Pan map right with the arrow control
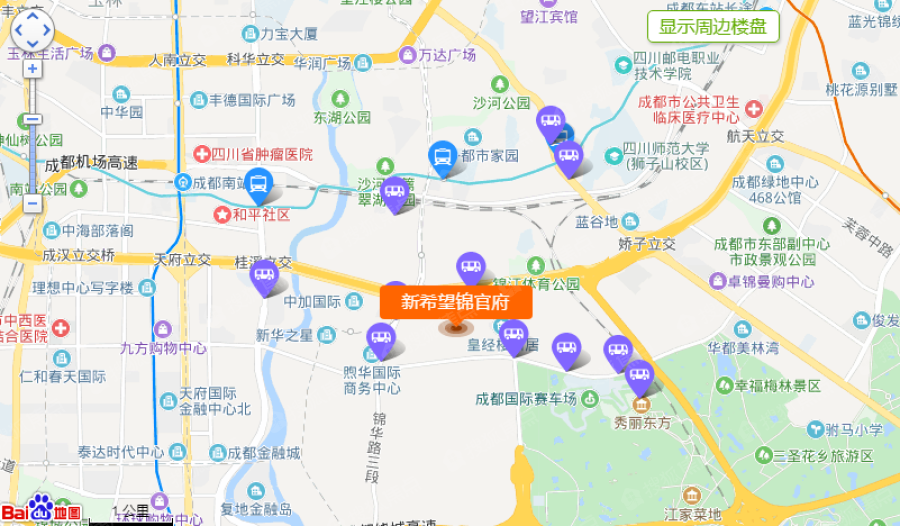Image resolution: width=900 pixels, height=526 pixels. tap(47, 32)
